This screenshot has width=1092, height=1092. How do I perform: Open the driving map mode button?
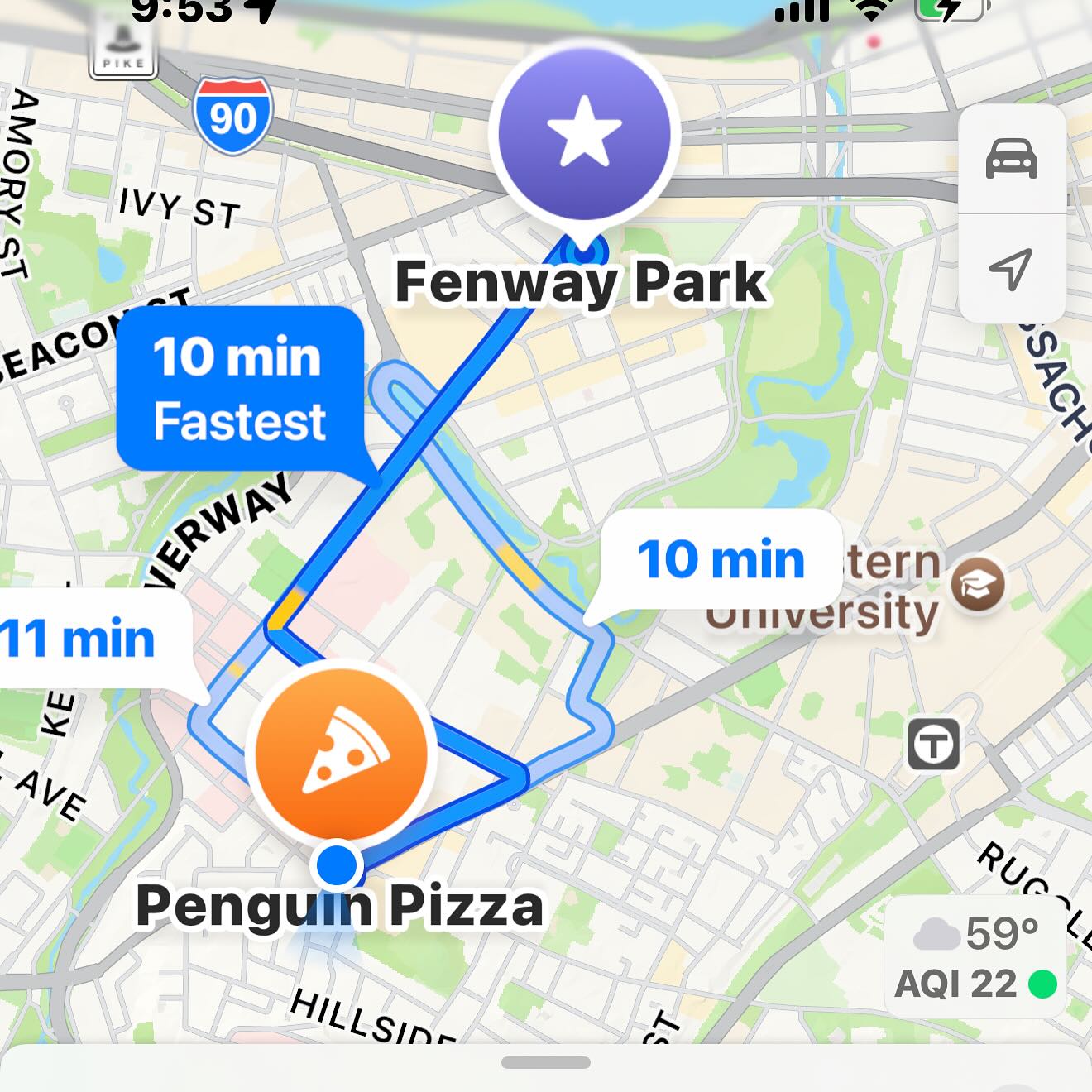tap(1011, 158)
